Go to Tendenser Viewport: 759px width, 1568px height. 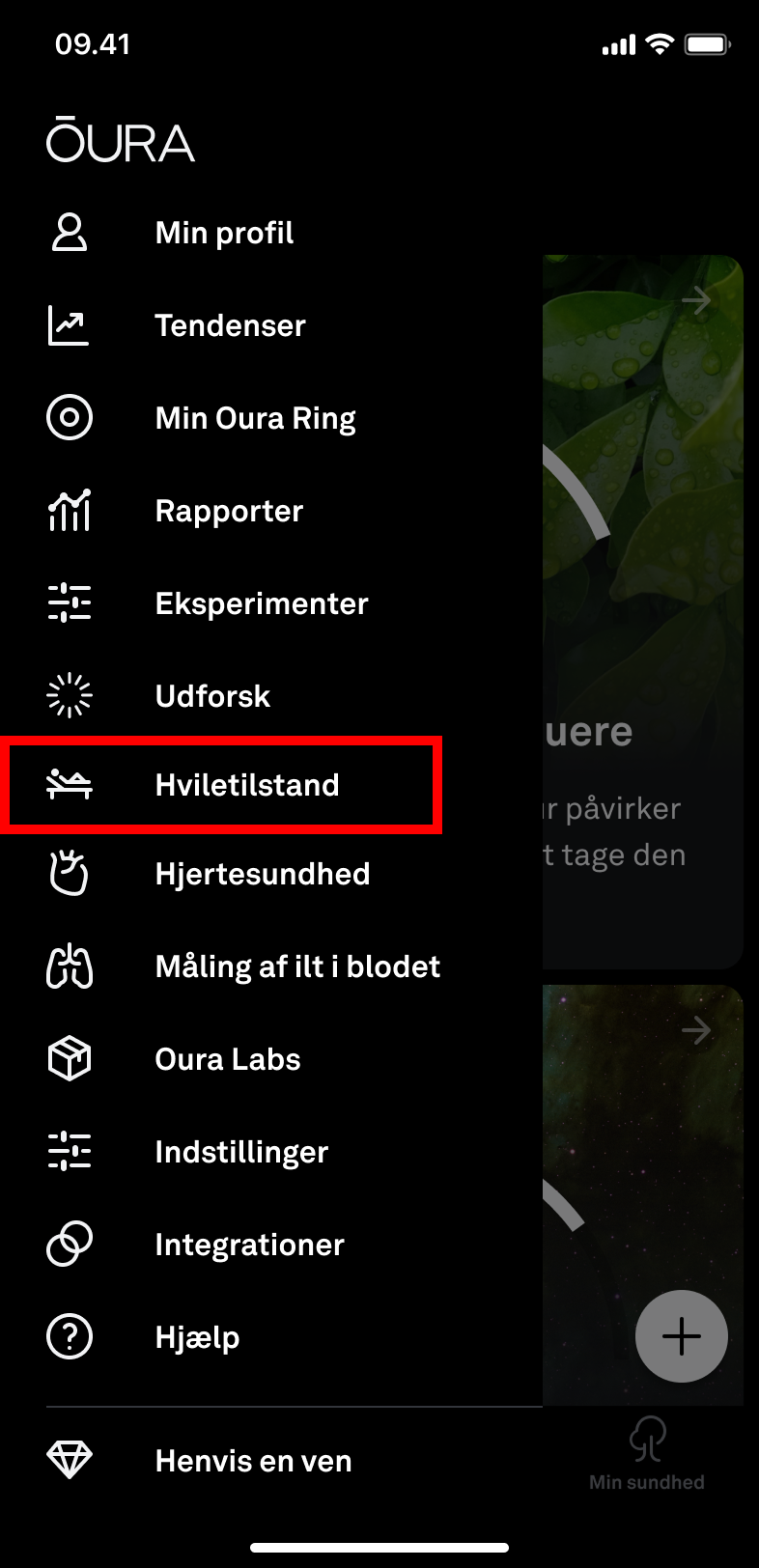[270, 325]
